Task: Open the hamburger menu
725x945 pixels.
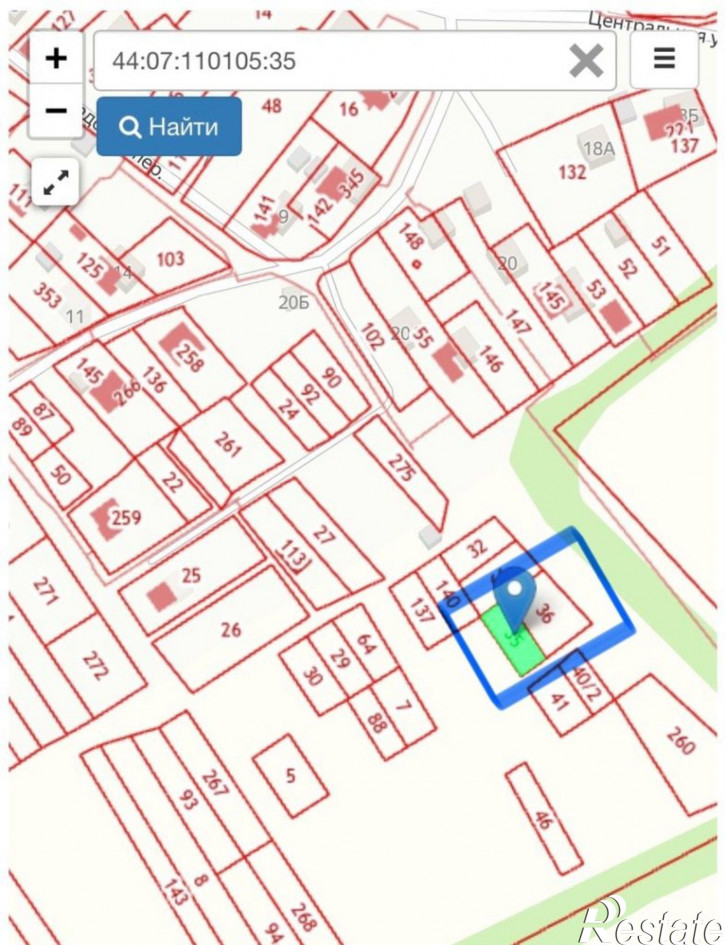Action: [664, 59]
